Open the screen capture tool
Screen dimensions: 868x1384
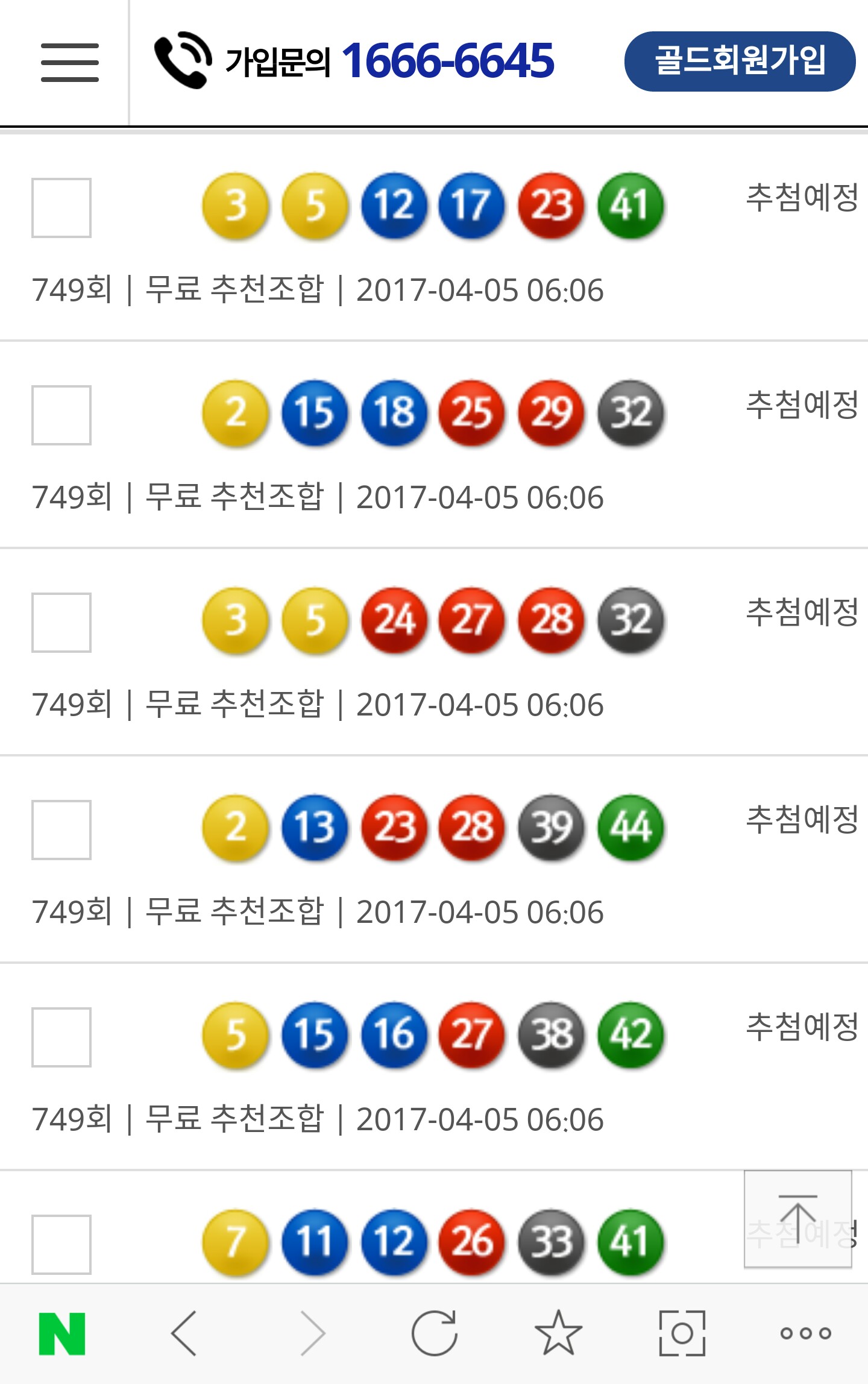(682, 1333)
